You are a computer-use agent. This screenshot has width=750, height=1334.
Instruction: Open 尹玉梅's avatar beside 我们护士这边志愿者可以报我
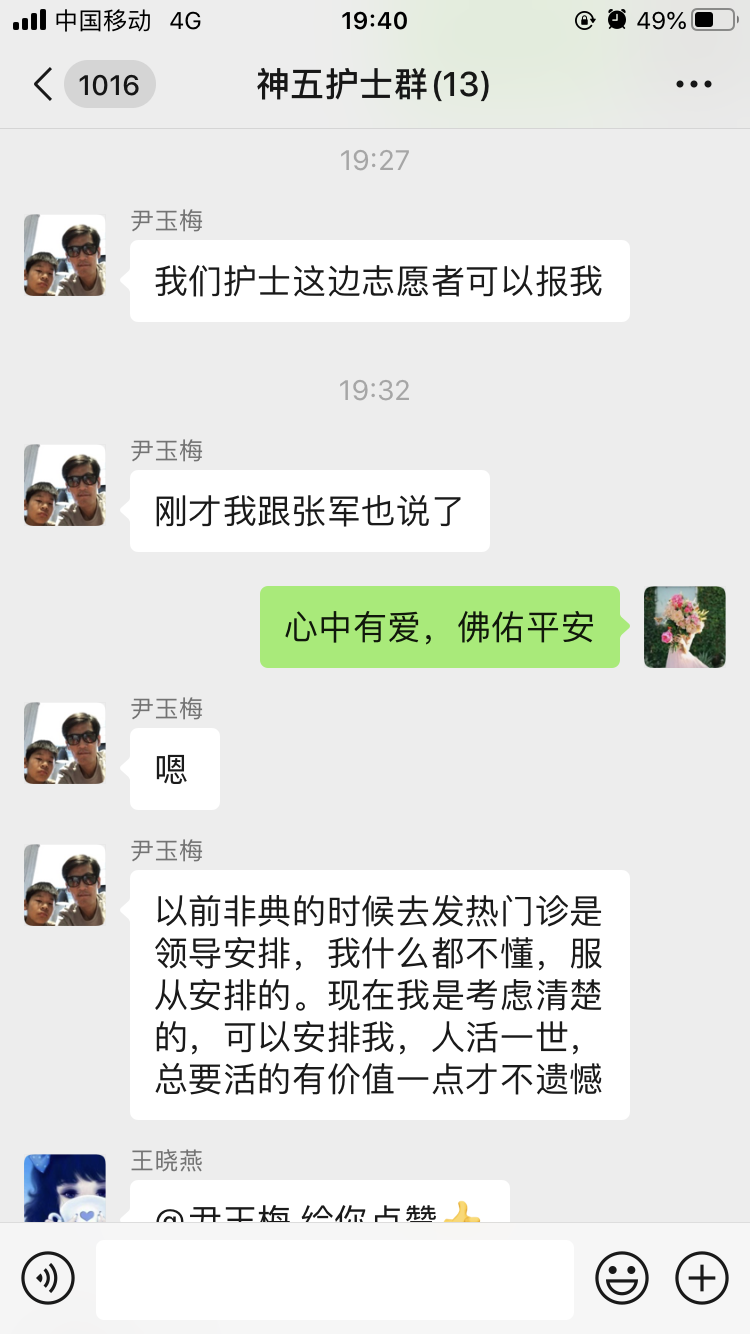(x=65, y=255)
